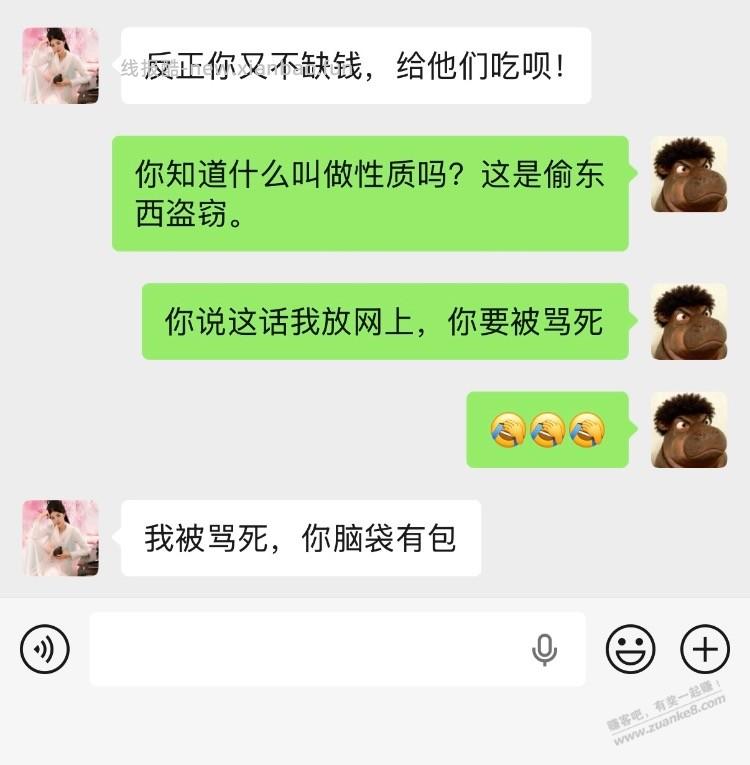Open the smiley face icon beside plus button

(x=629, y=650)
